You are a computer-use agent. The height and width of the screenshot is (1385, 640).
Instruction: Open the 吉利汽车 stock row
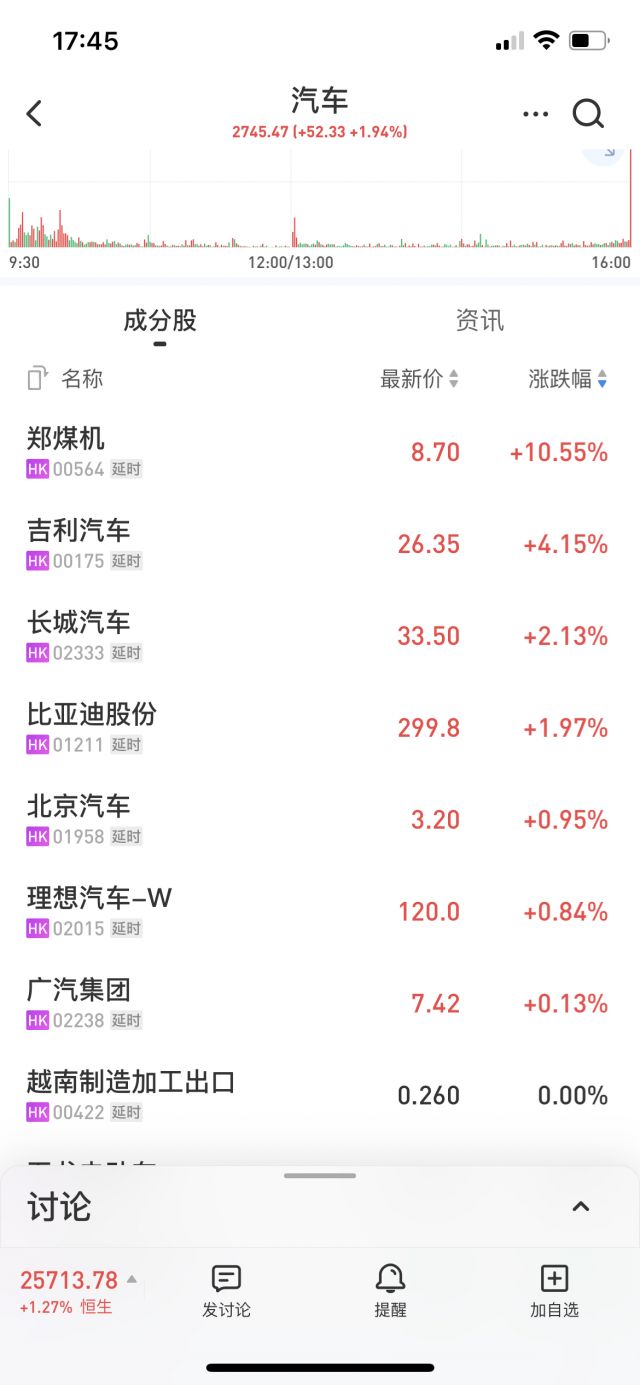click(x=320, y=544)
